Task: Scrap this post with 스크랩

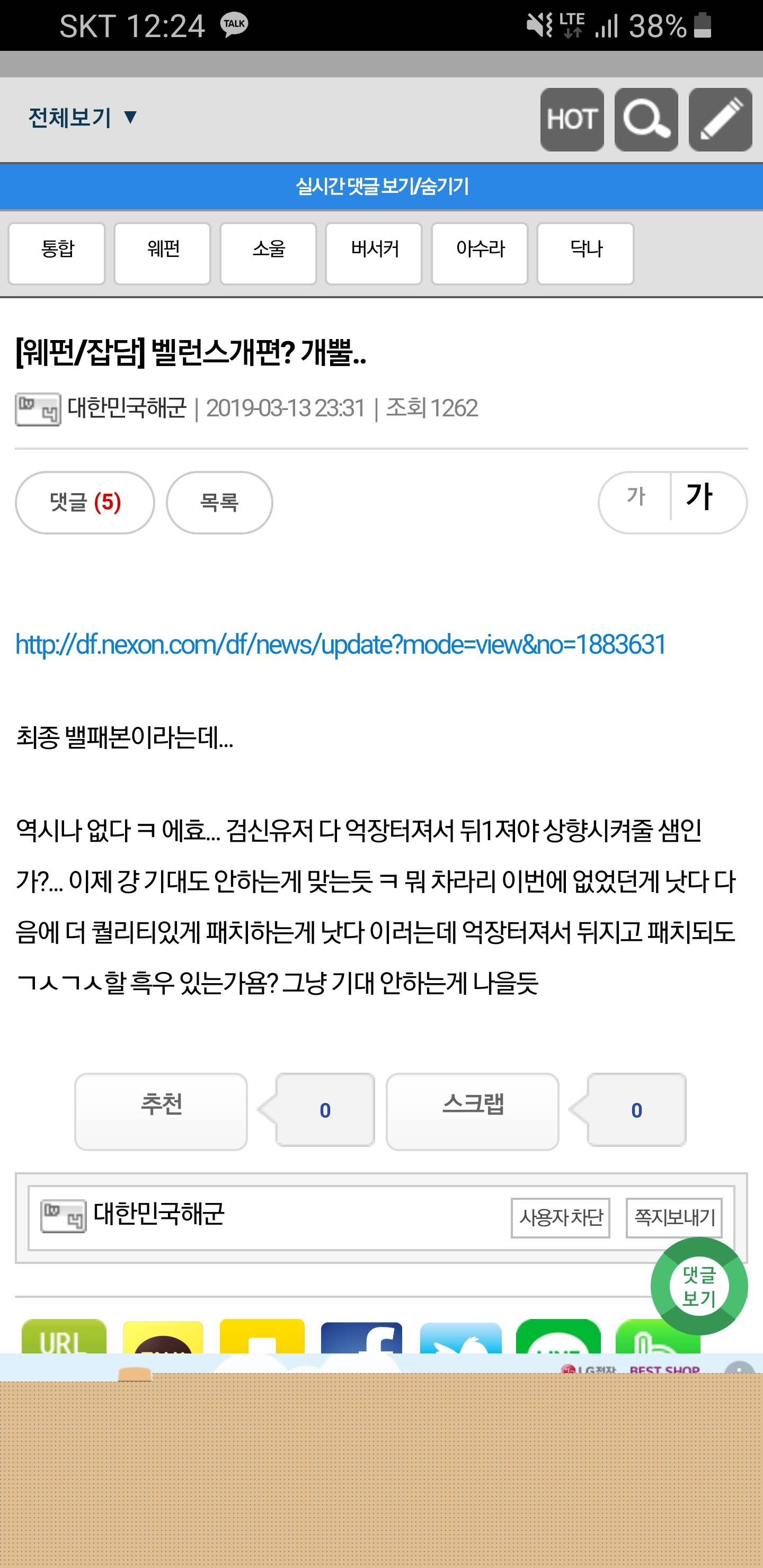Action: [x=472, y=1111]
